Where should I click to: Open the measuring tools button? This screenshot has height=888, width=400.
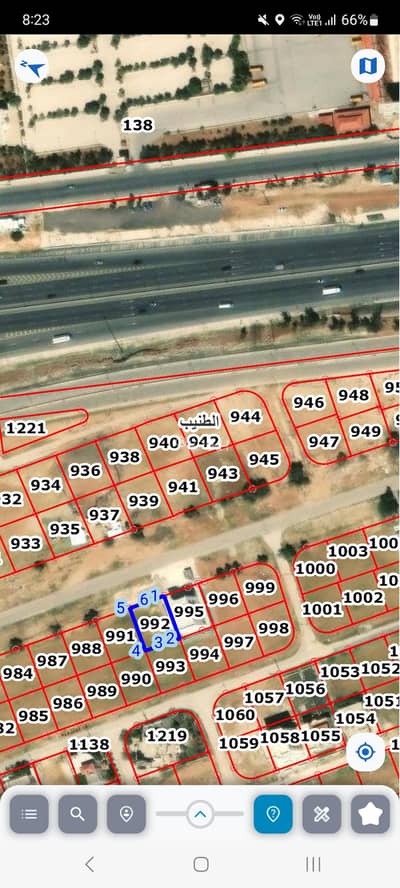point(322,814)
